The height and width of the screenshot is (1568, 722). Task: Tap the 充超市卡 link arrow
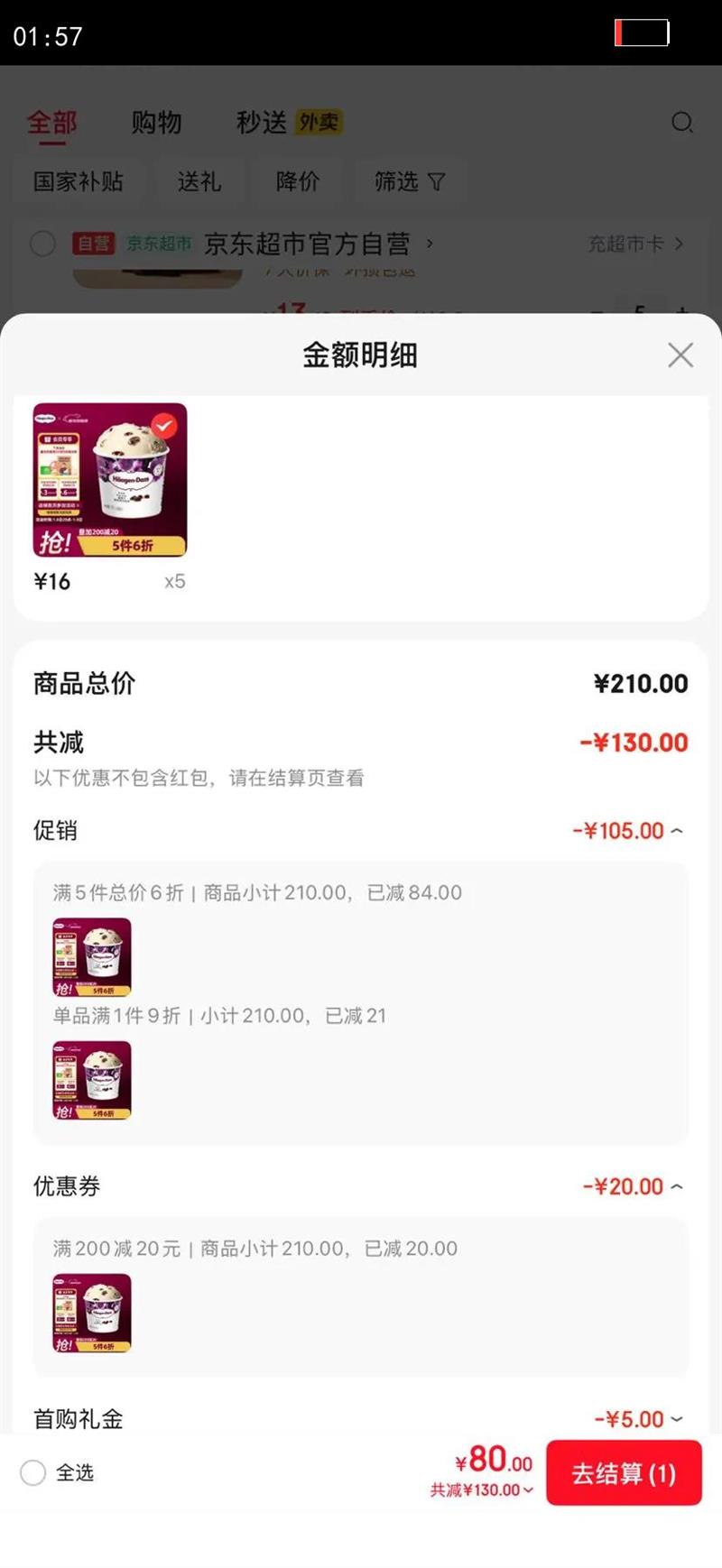coord(636,244)
